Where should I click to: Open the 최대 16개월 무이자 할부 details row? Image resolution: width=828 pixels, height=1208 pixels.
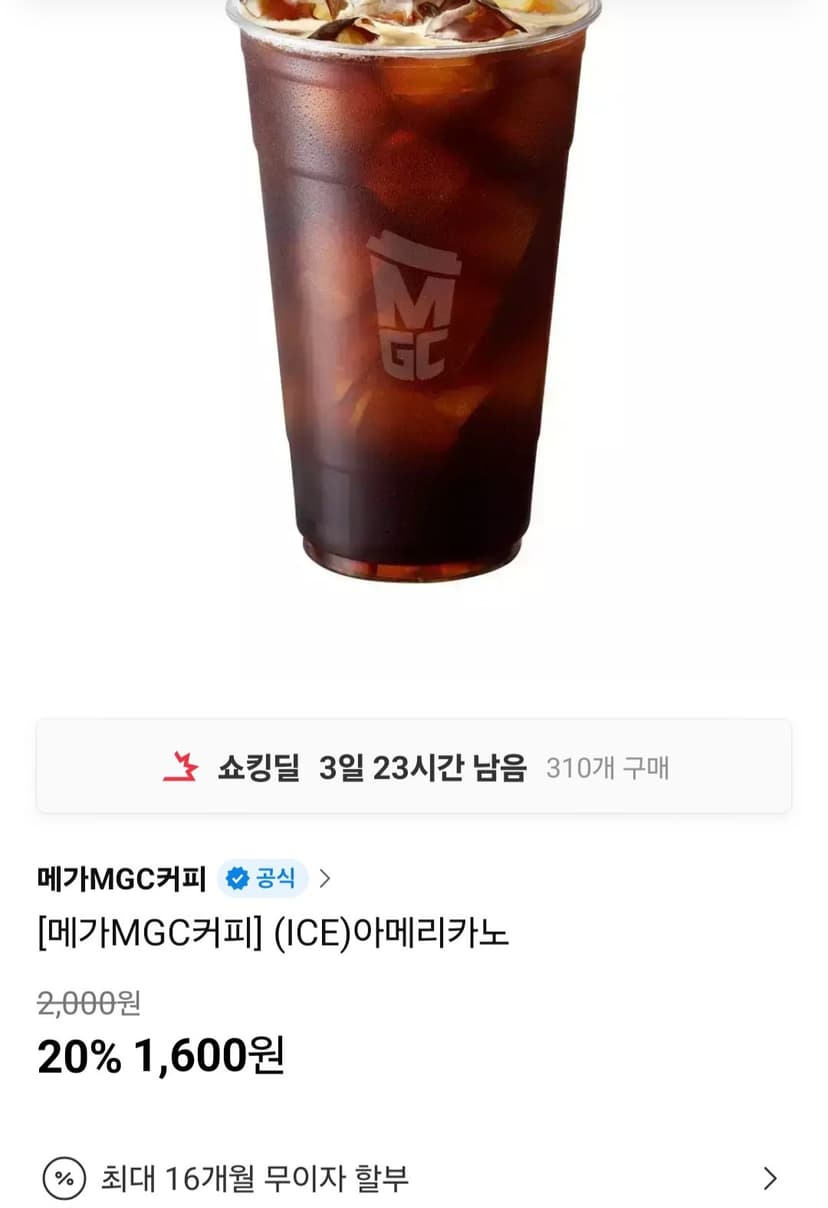414,1178
